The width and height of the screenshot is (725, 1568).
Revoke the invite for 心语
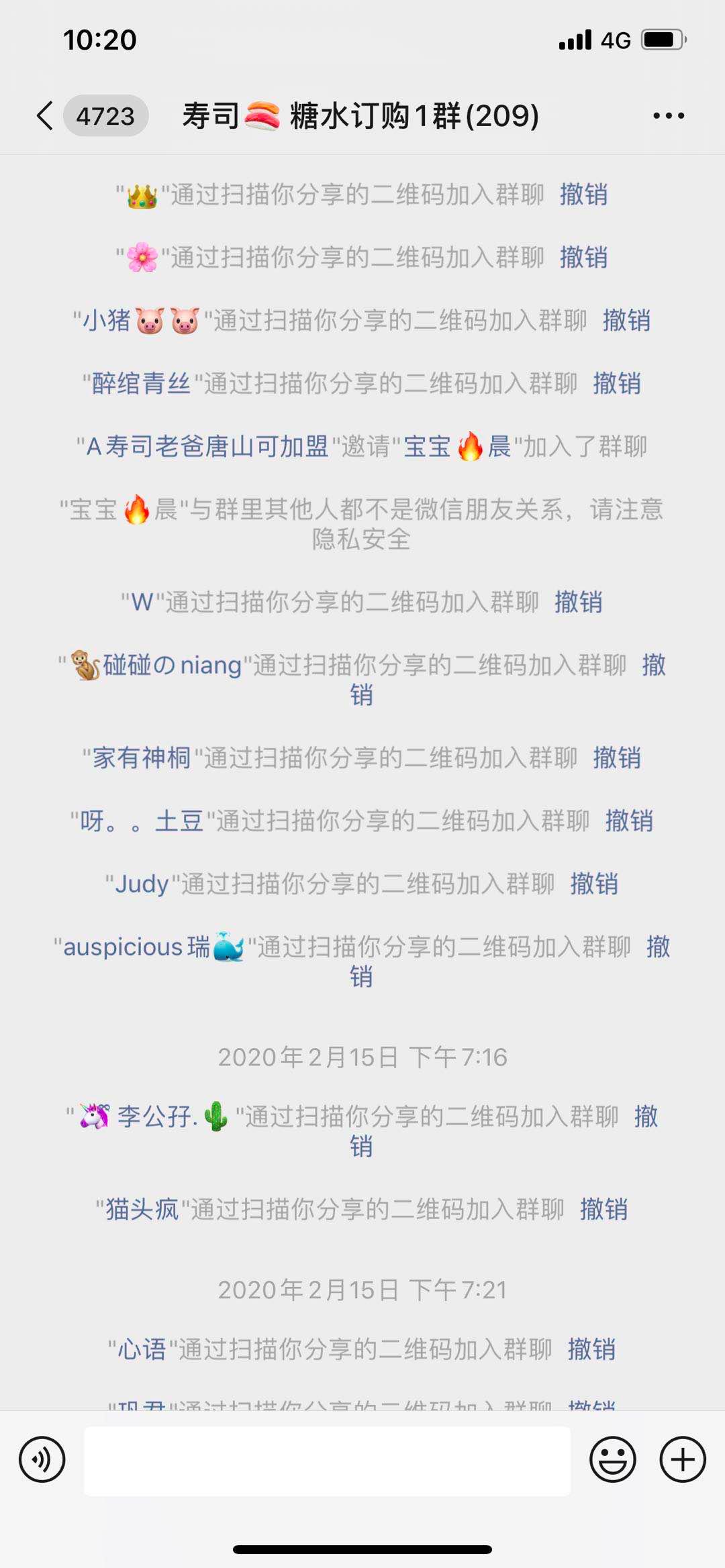[593, 1349]
